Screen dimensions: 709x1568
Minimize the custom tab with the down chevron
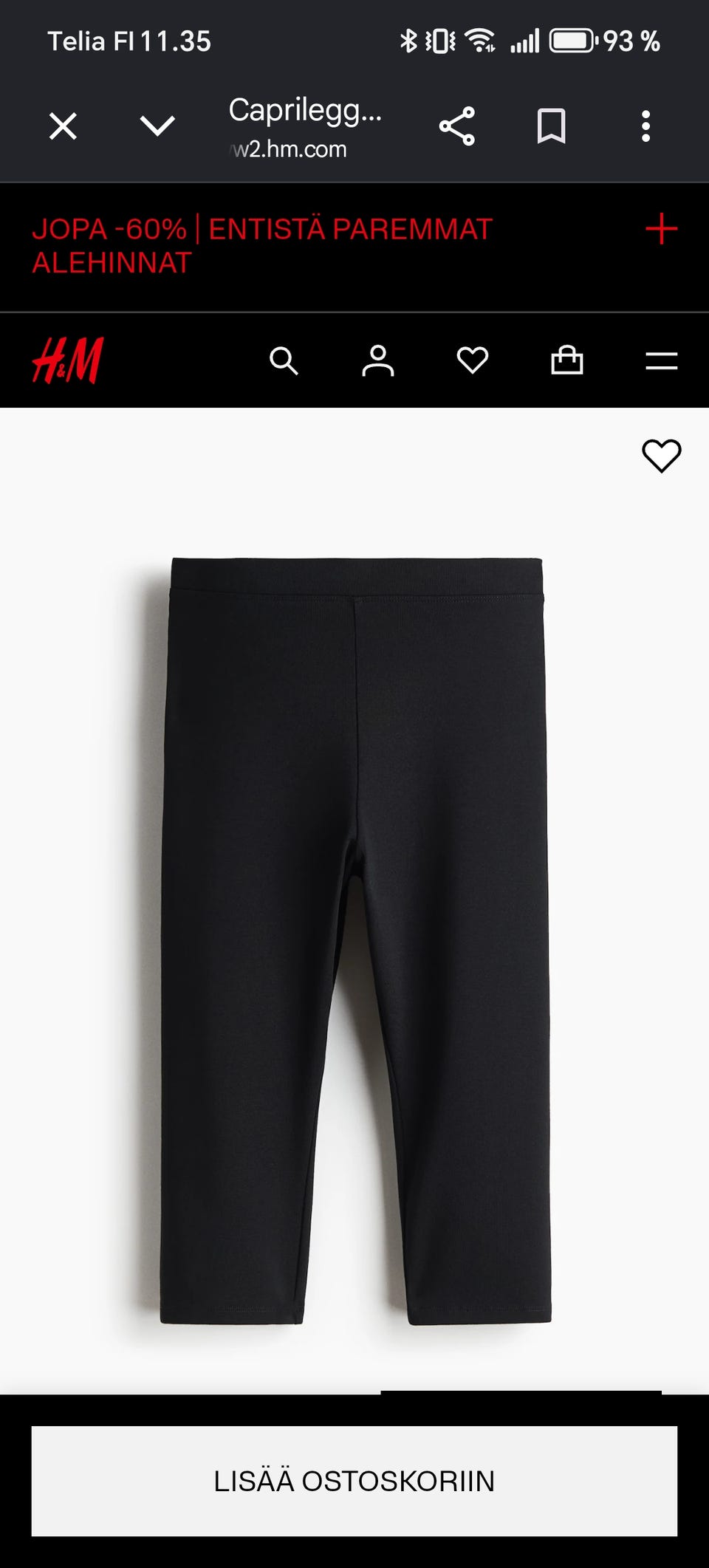click(x=157, y=126)
